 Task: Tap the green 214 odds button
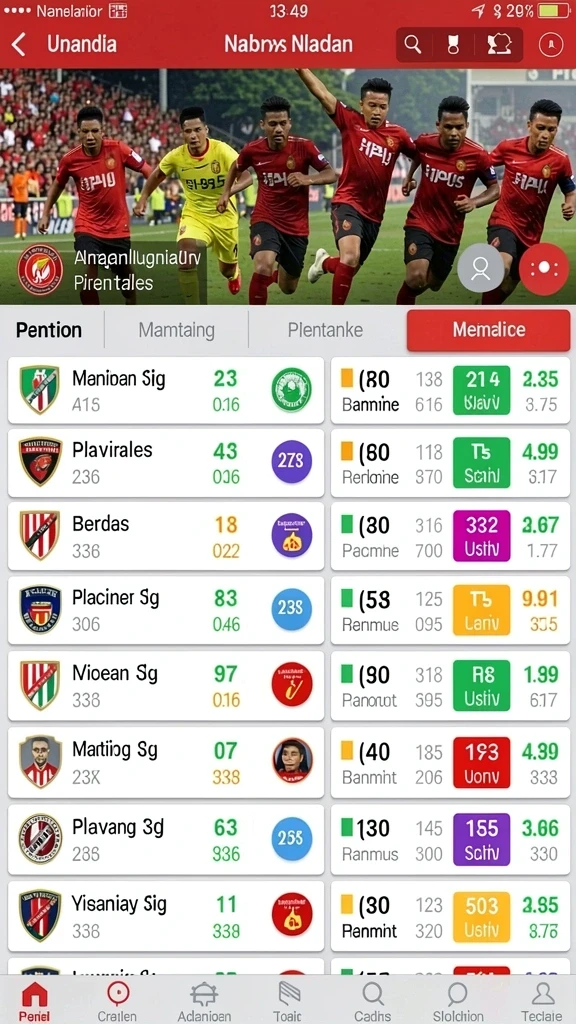coord(481,391)
